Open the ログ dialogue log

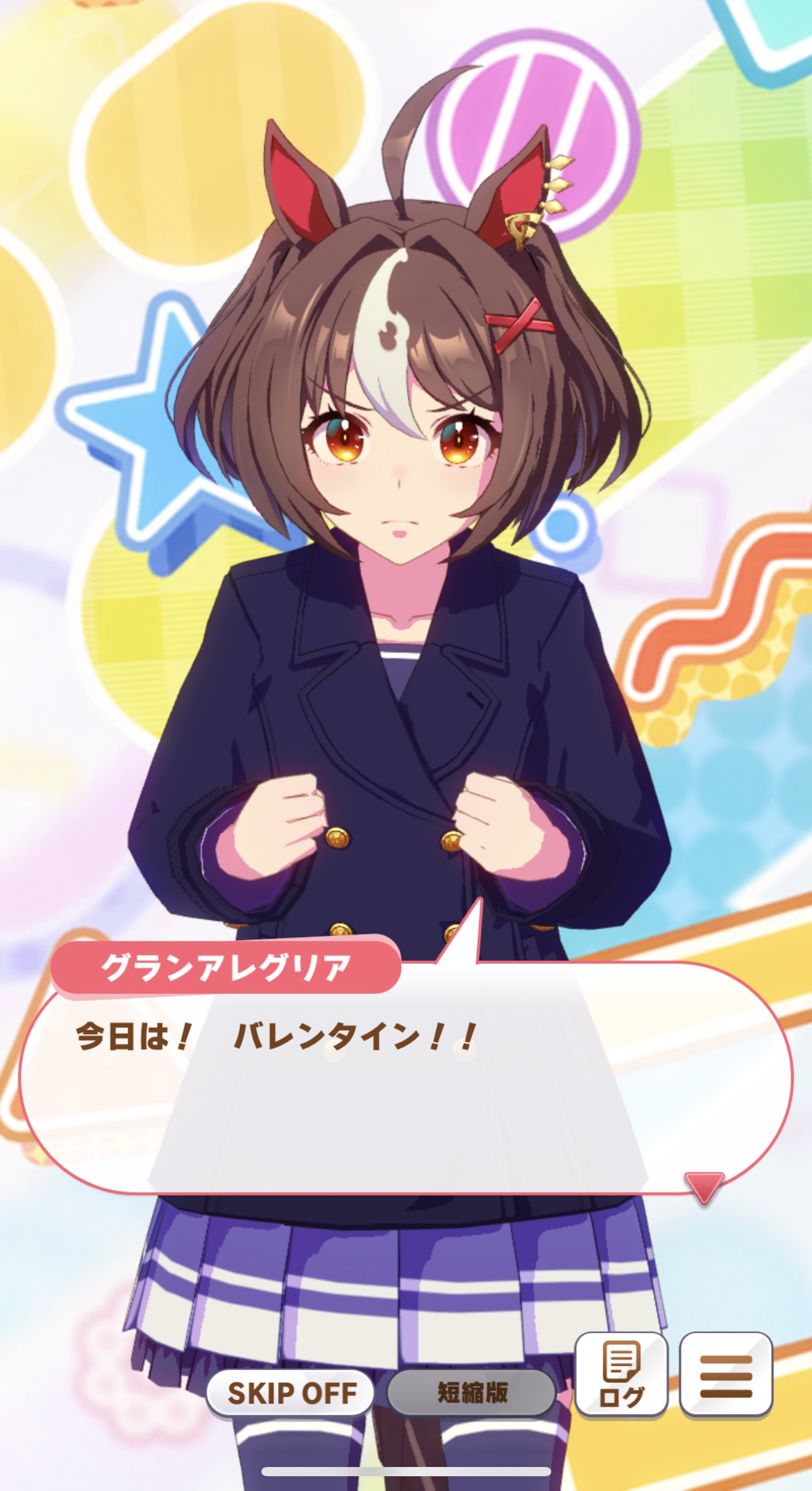pos(621,1375)
